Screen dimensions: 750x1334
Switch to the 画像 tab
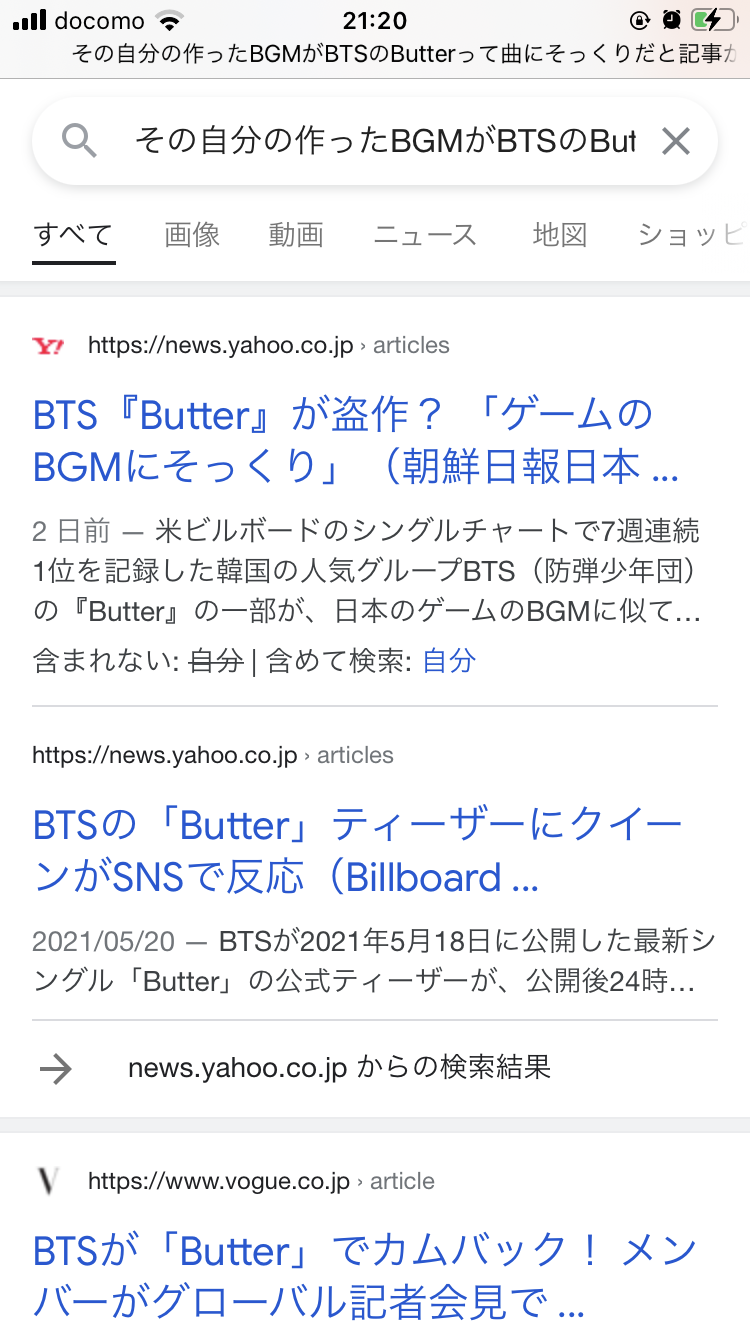point(192,235)
